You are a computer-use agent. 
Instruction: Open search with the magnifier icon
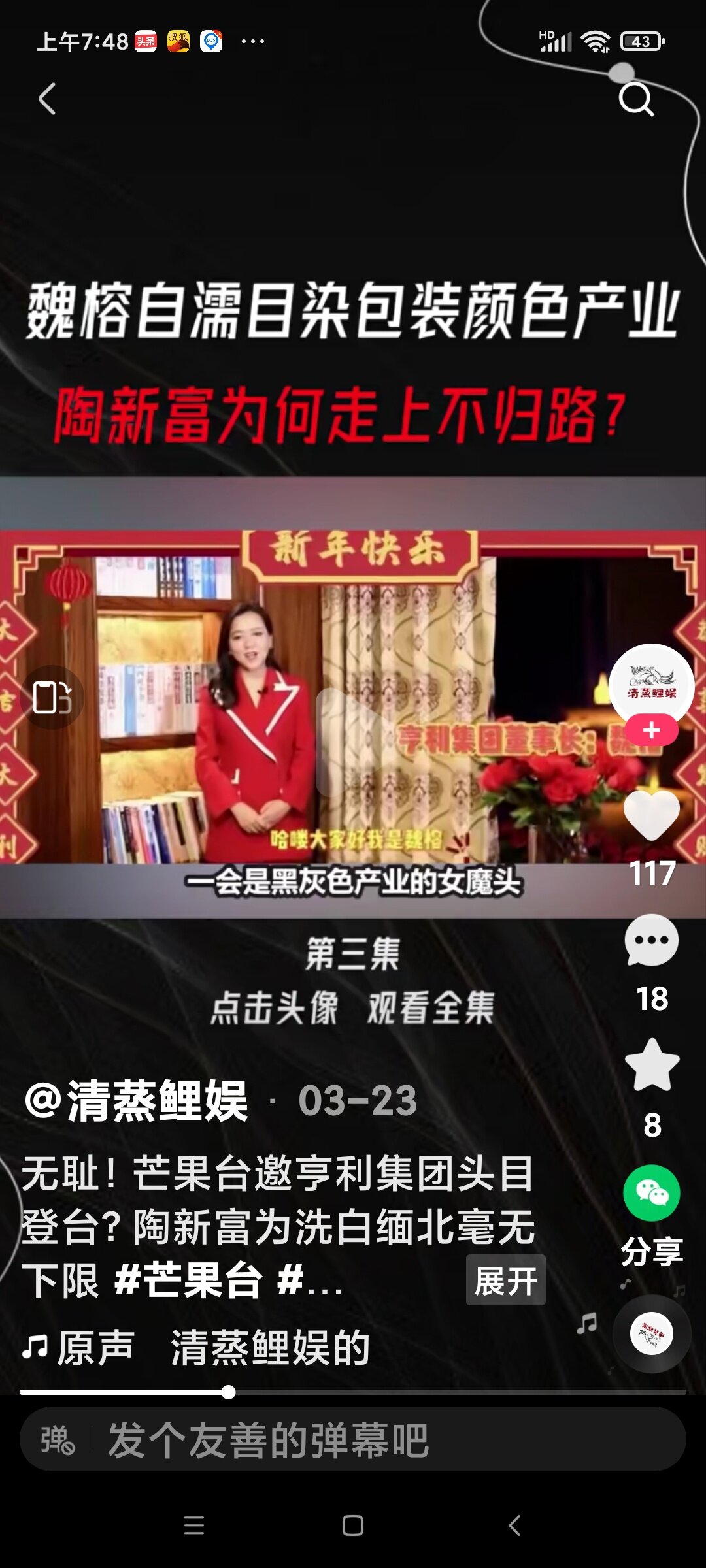click(x=635, y=99)
